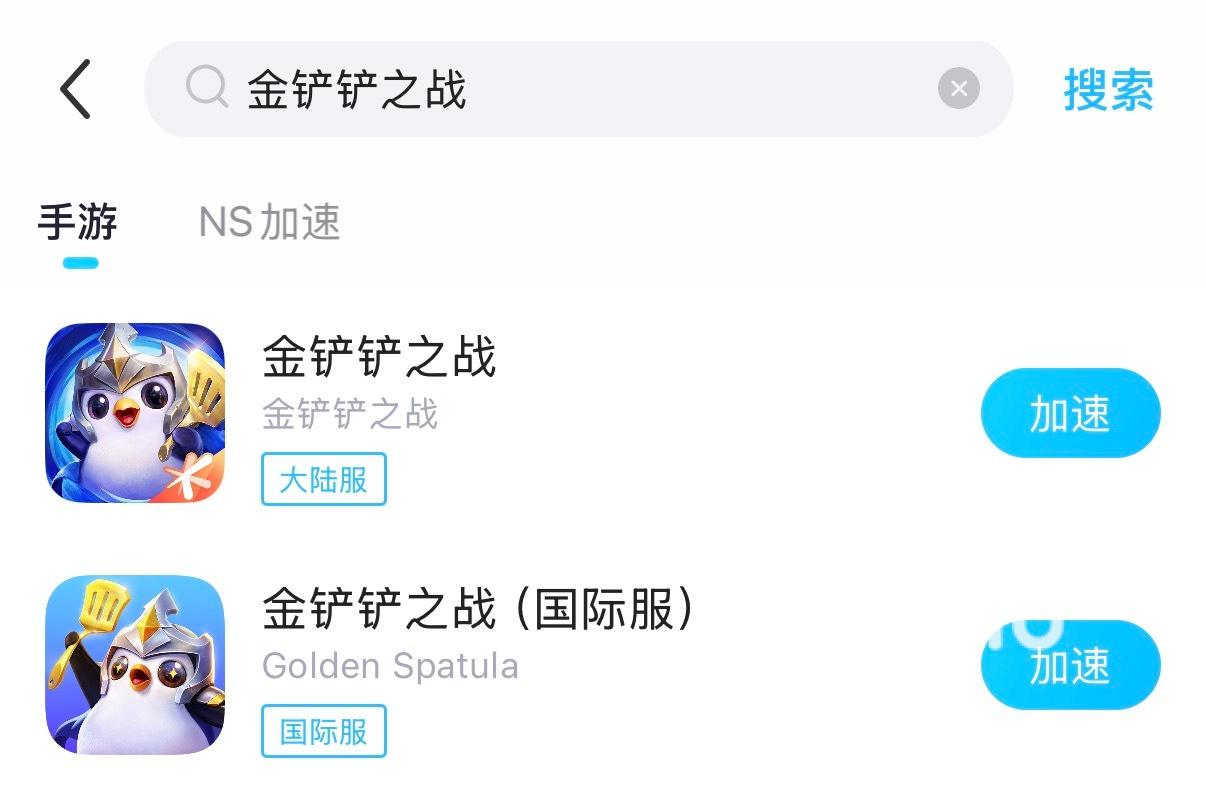
Task: Clear the search text
Action: click(x=958, y=89)
